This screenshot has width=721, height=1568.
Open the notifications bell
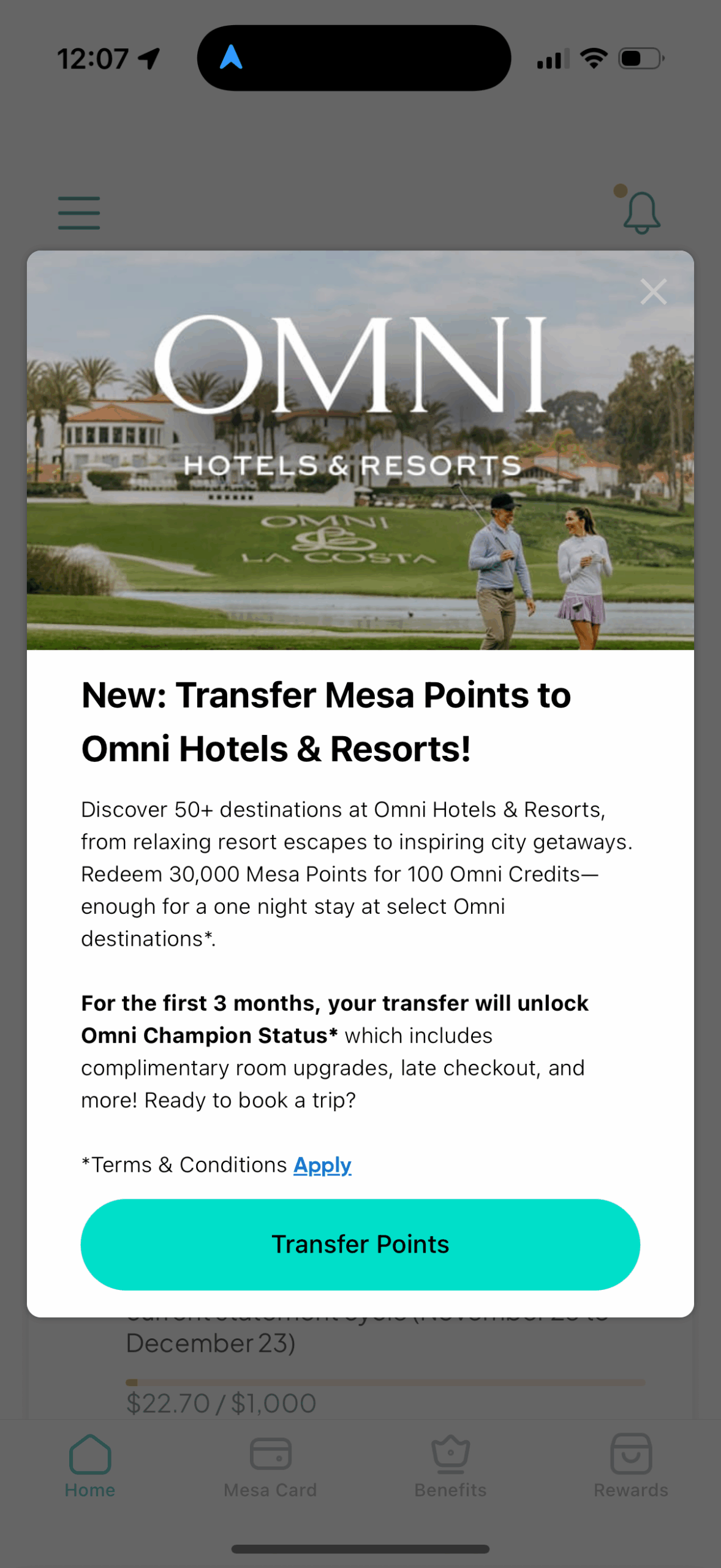point(641,213)
